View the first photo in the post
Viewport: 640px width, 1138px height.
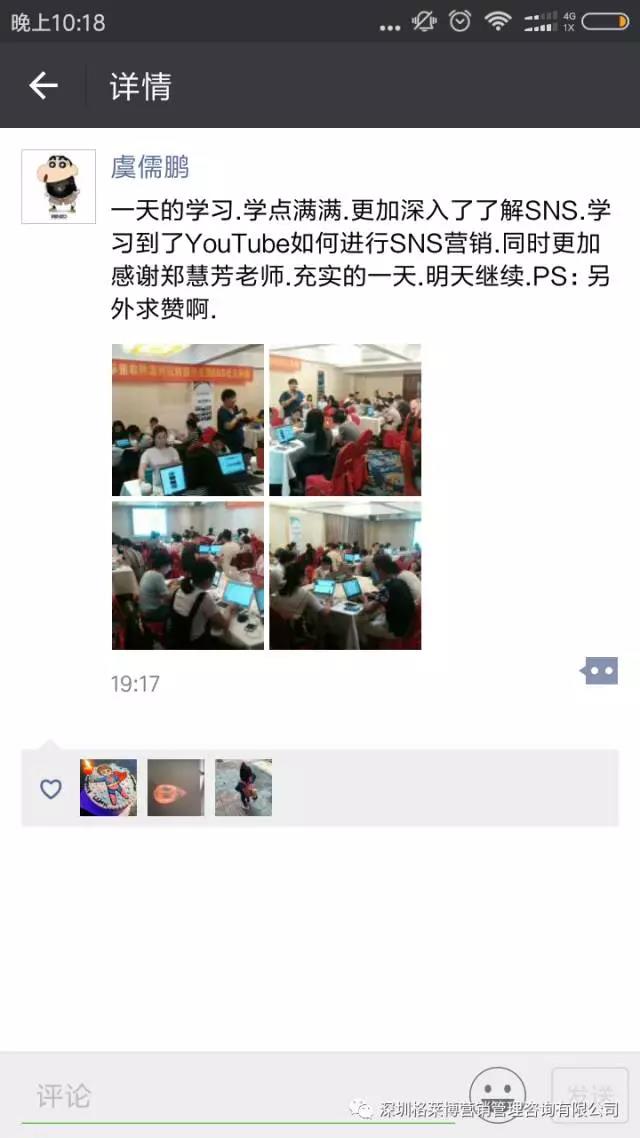tap(188, 420)
